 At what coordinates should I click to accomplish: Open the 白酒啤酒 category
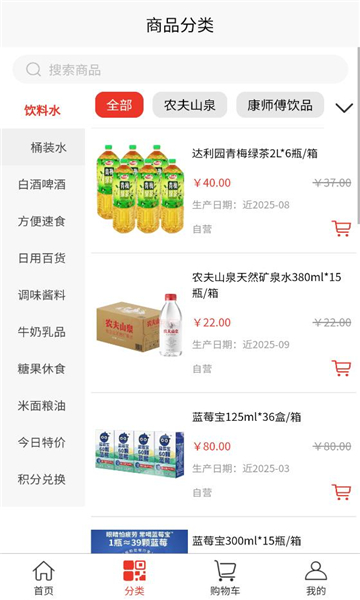click(43, 184)
